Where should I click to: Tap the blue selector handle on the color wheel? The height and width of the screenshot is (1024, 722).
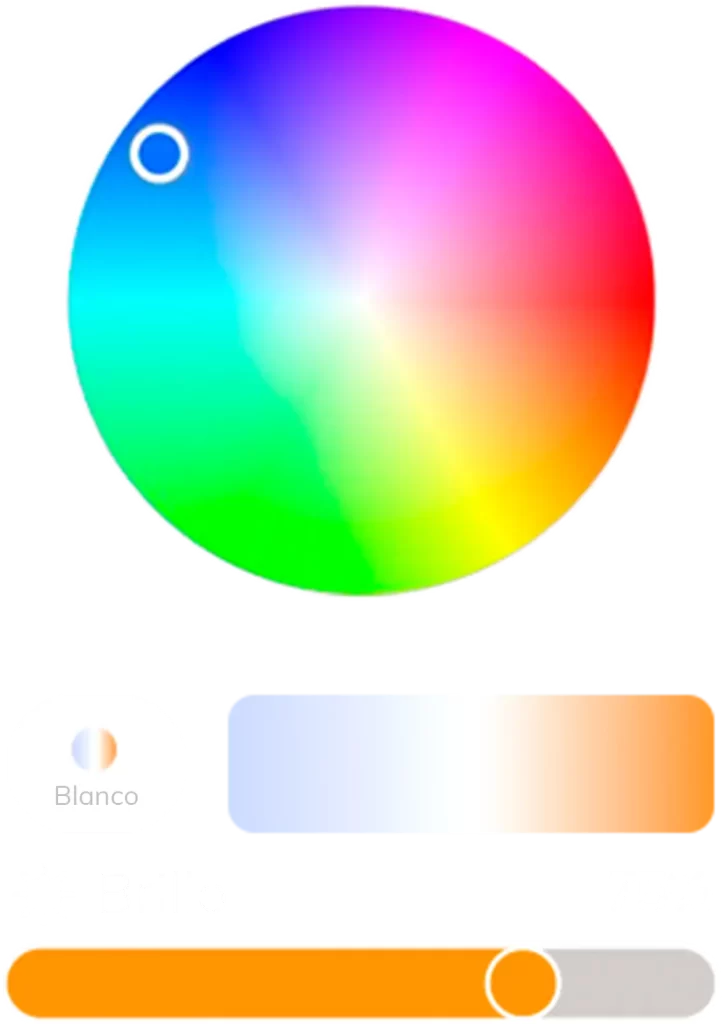pyautogui.click(x=159, y=153)
